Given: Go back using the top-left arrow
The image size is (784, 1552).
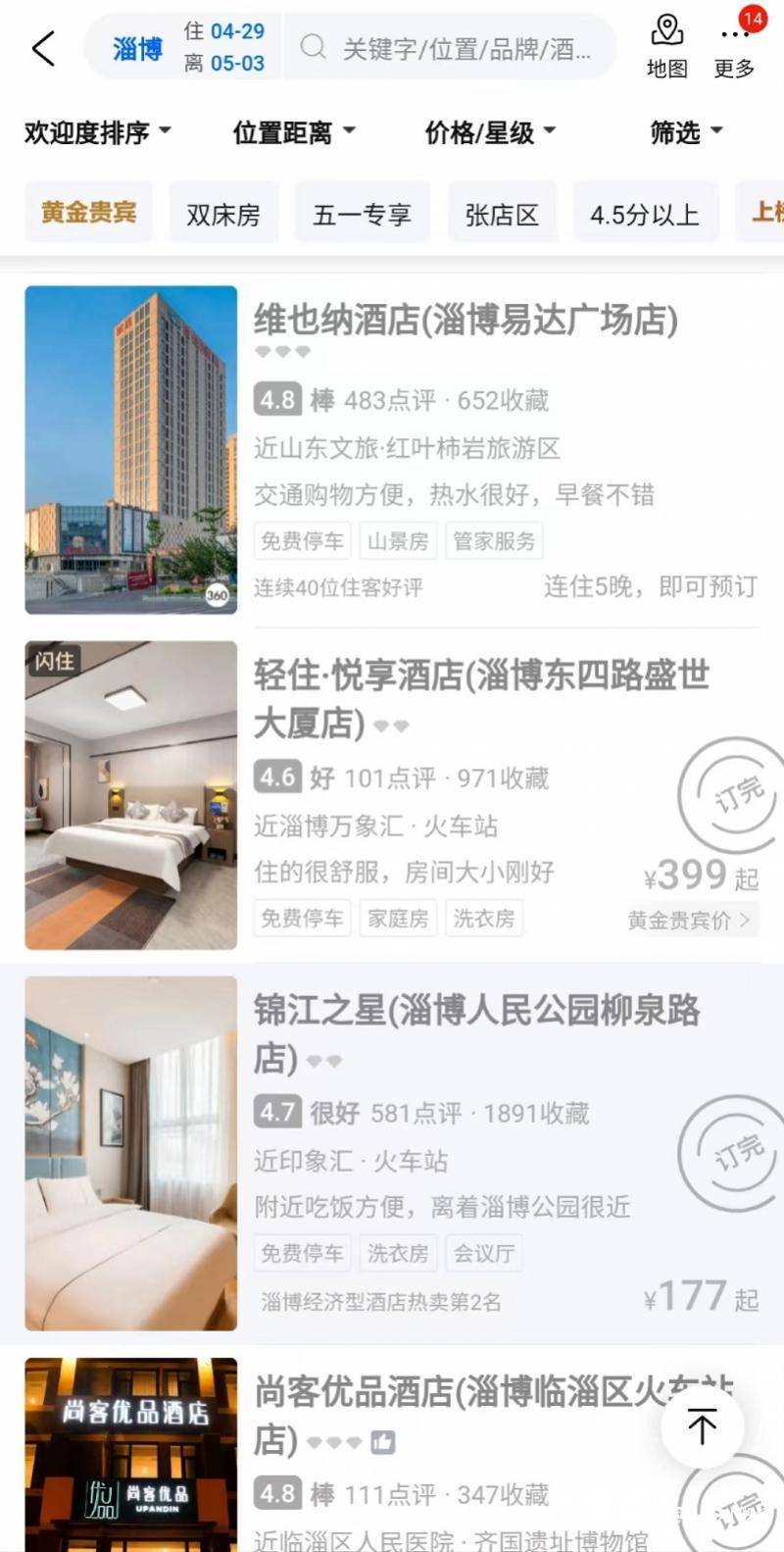Looking at the screenshot, I should pyautogui.click(x=43, y=48).
